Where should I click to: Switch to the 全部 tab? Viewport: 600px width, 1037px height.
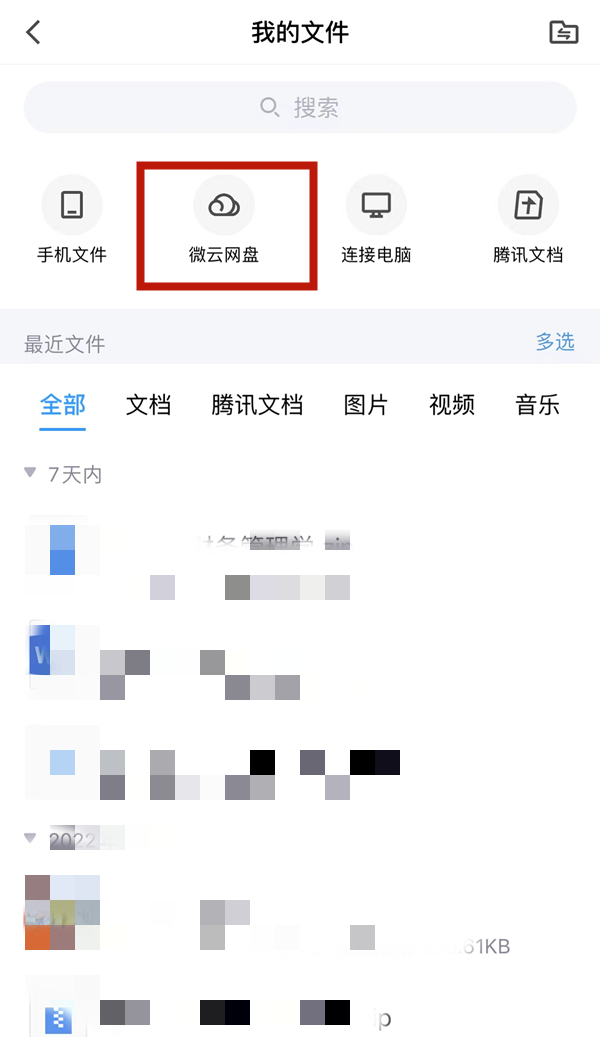pos(63,405)
